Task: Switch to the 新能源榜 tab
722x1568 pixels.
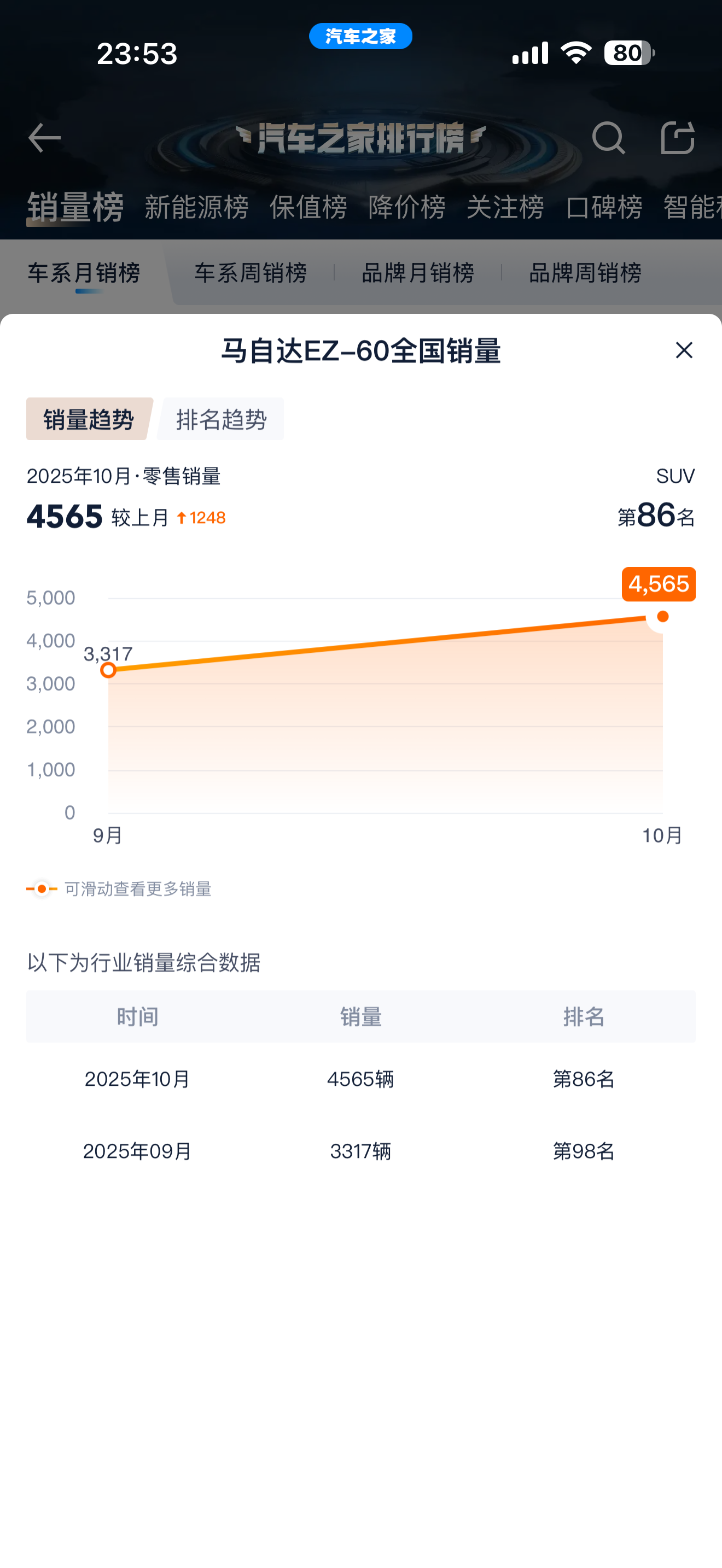Action: (x=196, y=207)
